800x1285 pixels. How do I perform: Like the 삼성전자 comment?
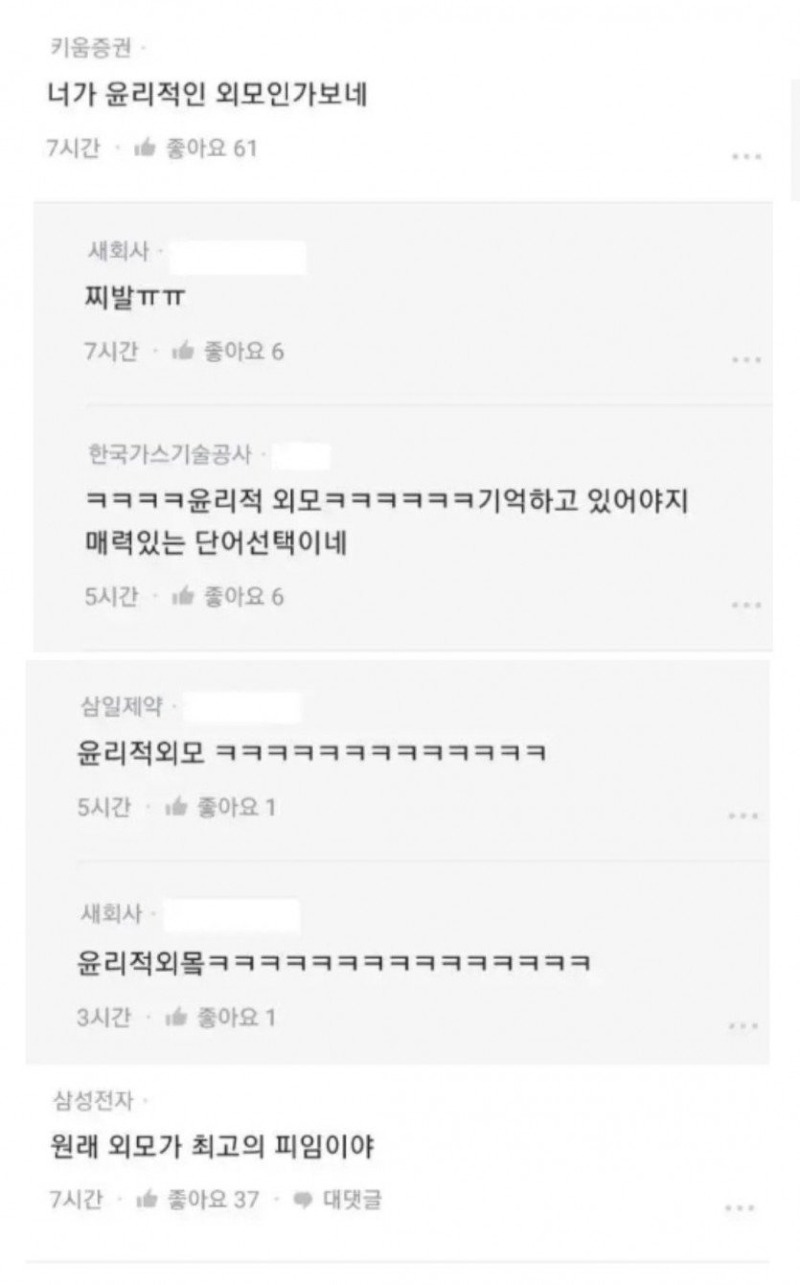(x=198, y=1199)
